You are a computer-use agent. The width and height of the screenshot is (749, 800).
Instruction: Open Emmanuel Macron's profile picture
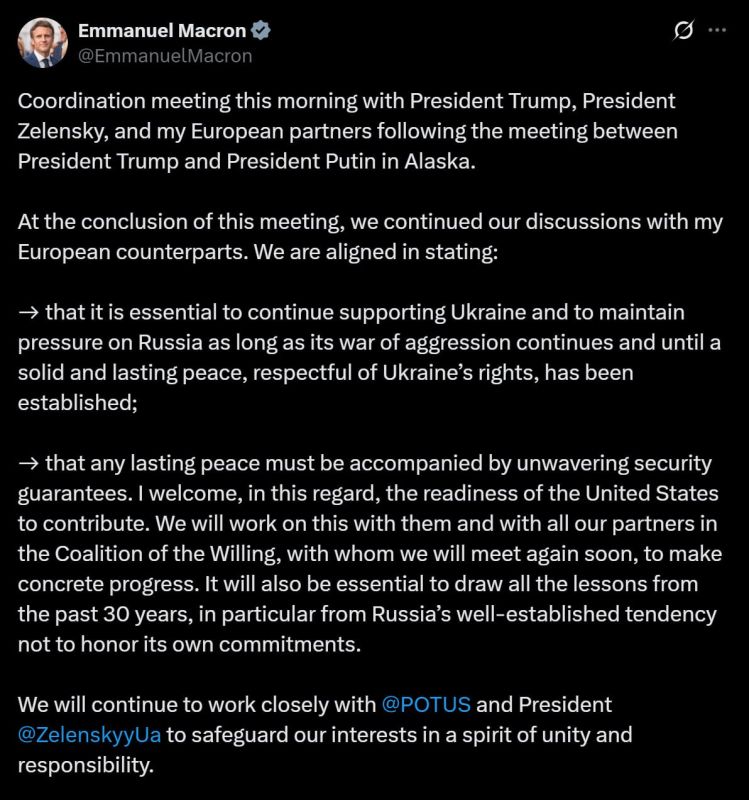click(x=42, y=43)
